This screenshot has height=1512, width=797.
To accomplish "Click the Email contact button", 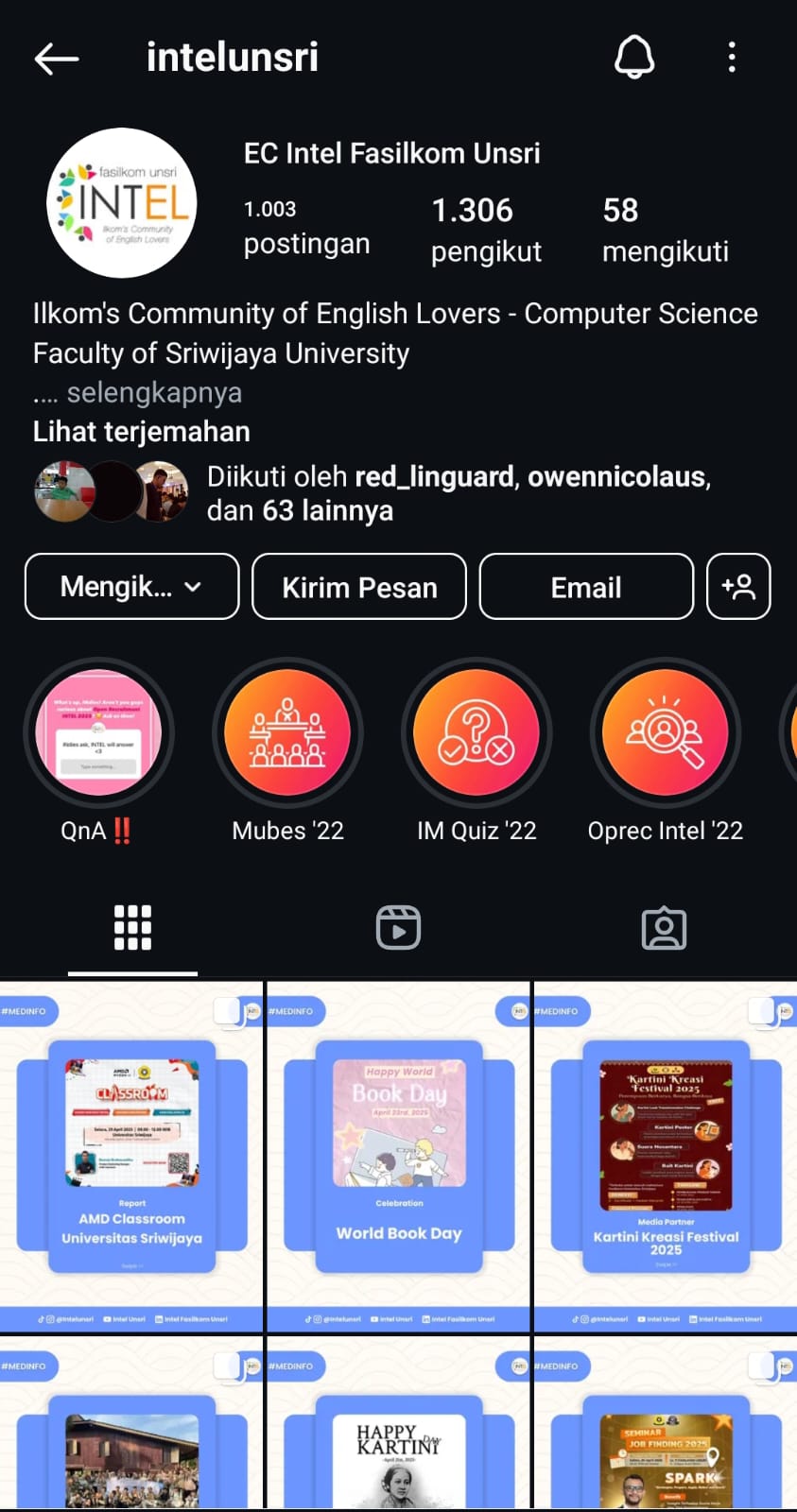I will (585, 587).
